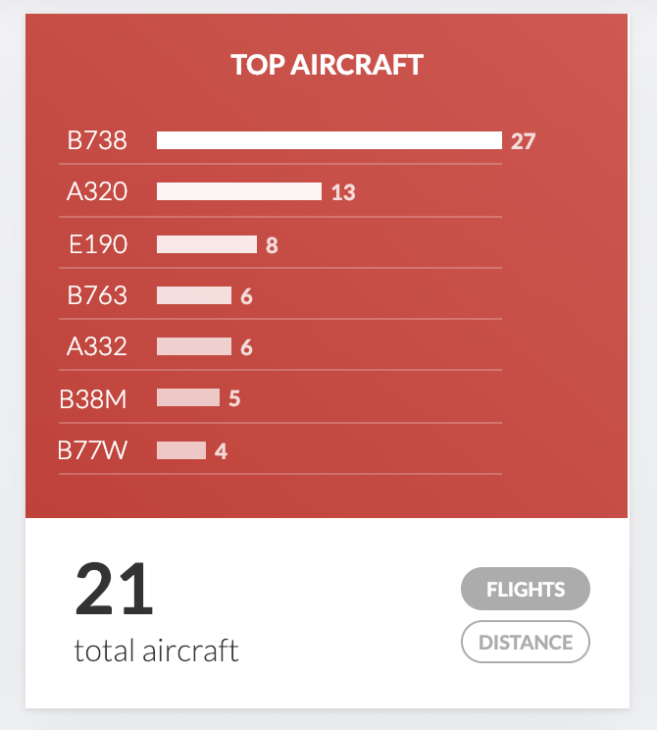Select the FLIGHTS filter button

(525, 589)
